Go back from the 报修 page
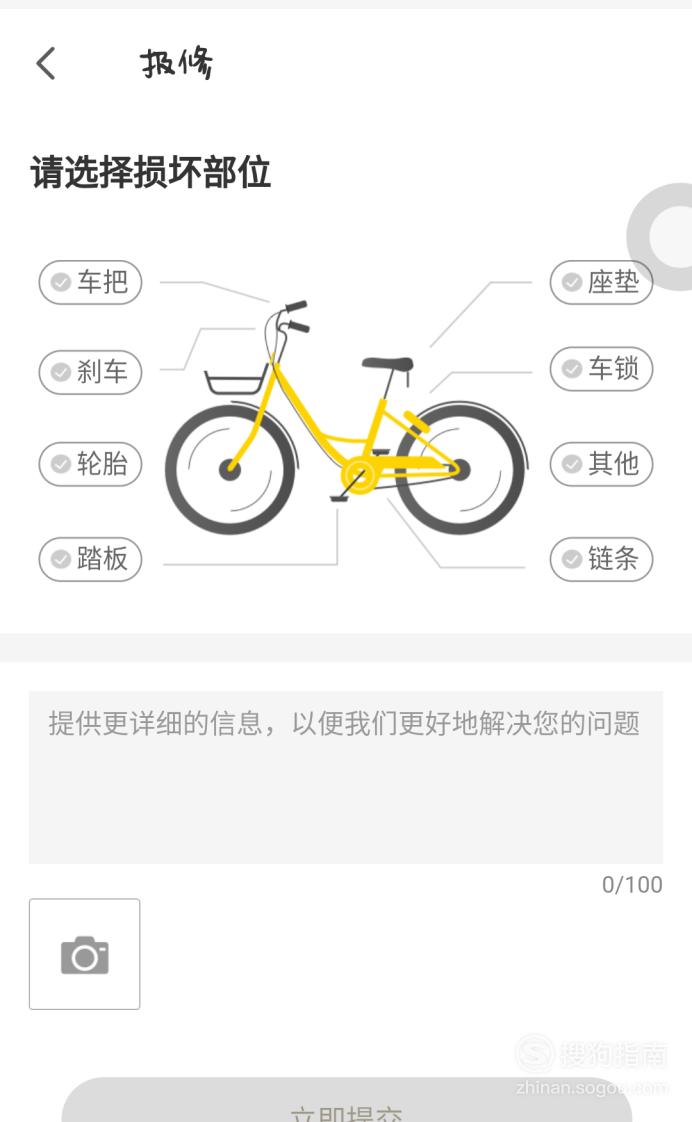Viewport: 692px width, 1122px height. [x=46, y=63]
